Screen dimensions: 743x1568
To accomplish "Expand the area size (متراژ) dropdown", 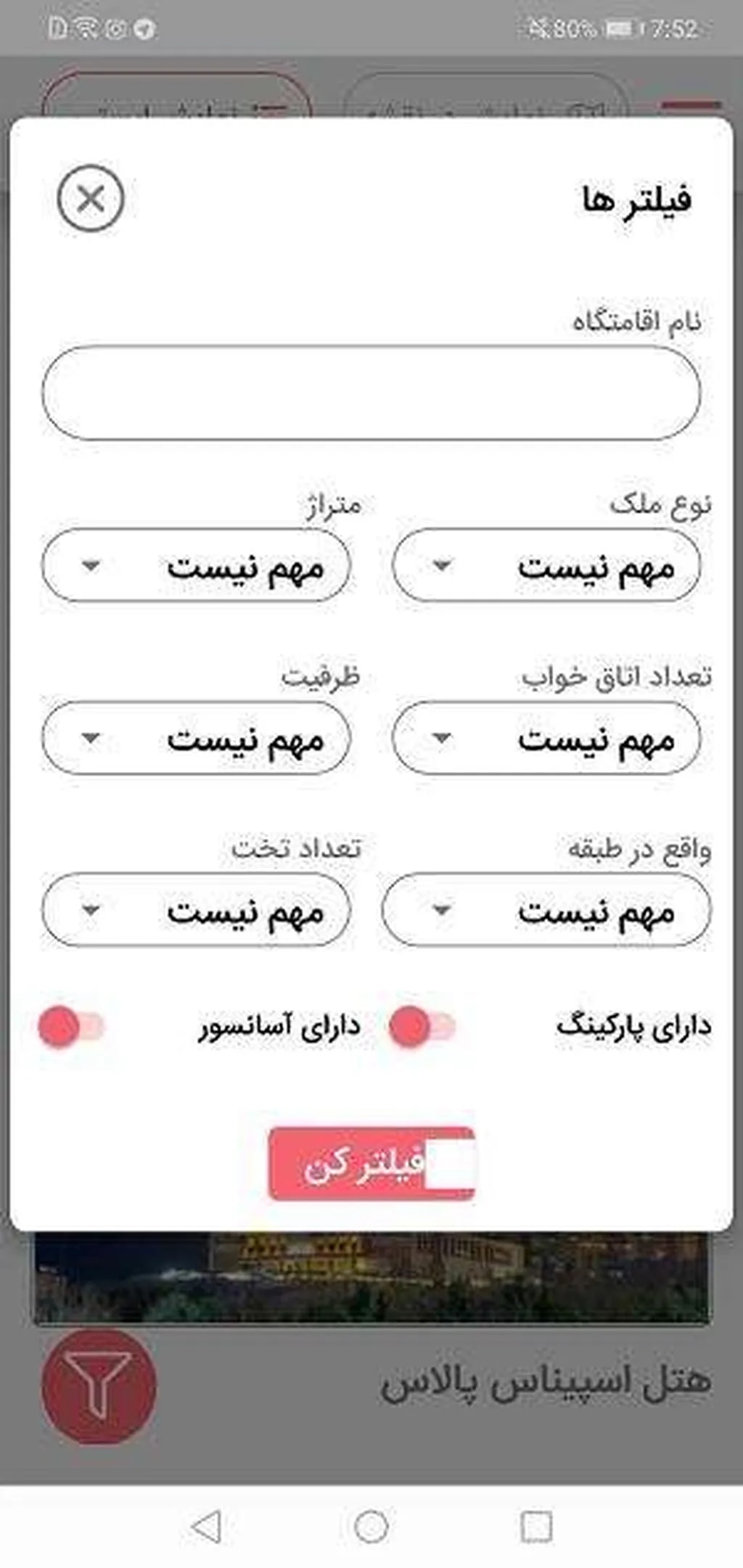I will tap(196, 565).
